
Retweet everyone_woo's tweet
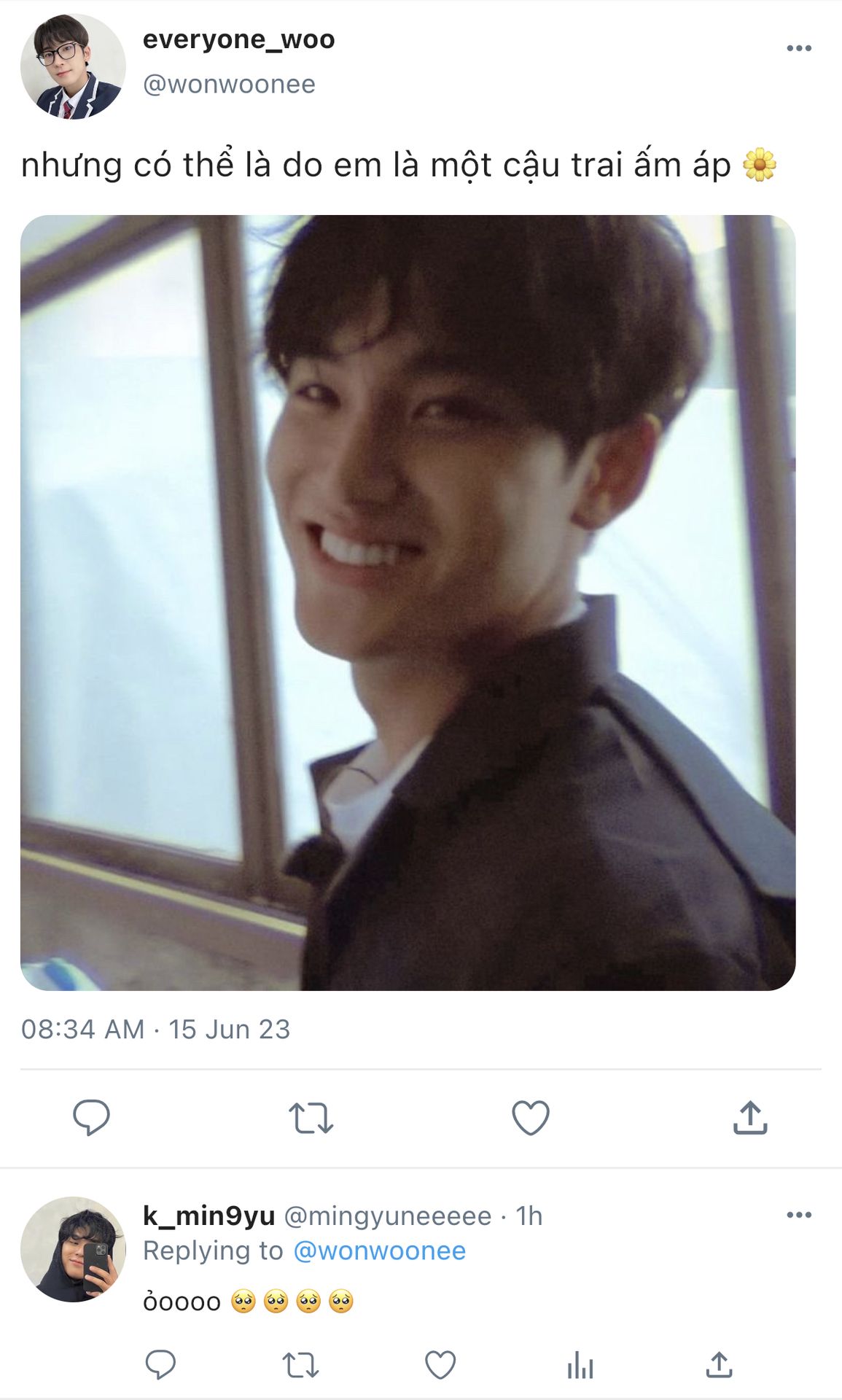coord(311,1117)
